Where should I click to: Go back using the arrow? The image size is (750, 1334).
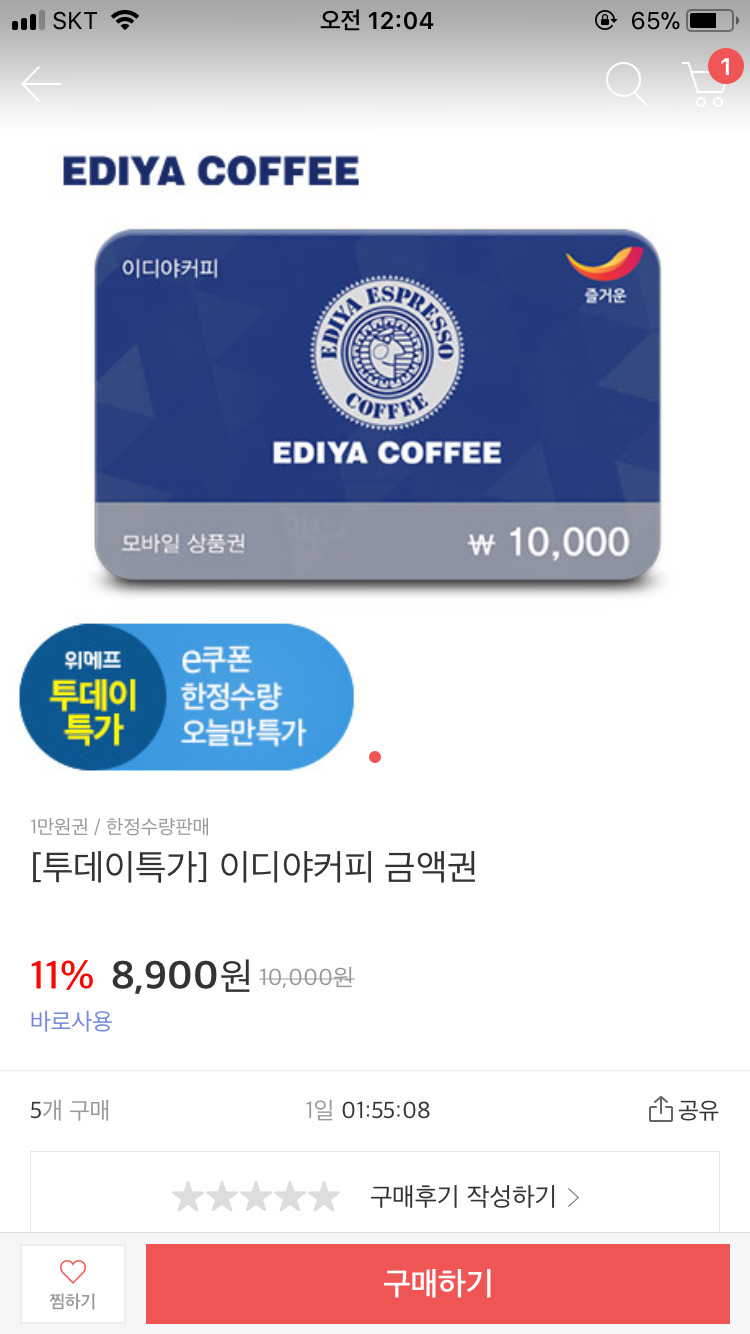[42, 85]
